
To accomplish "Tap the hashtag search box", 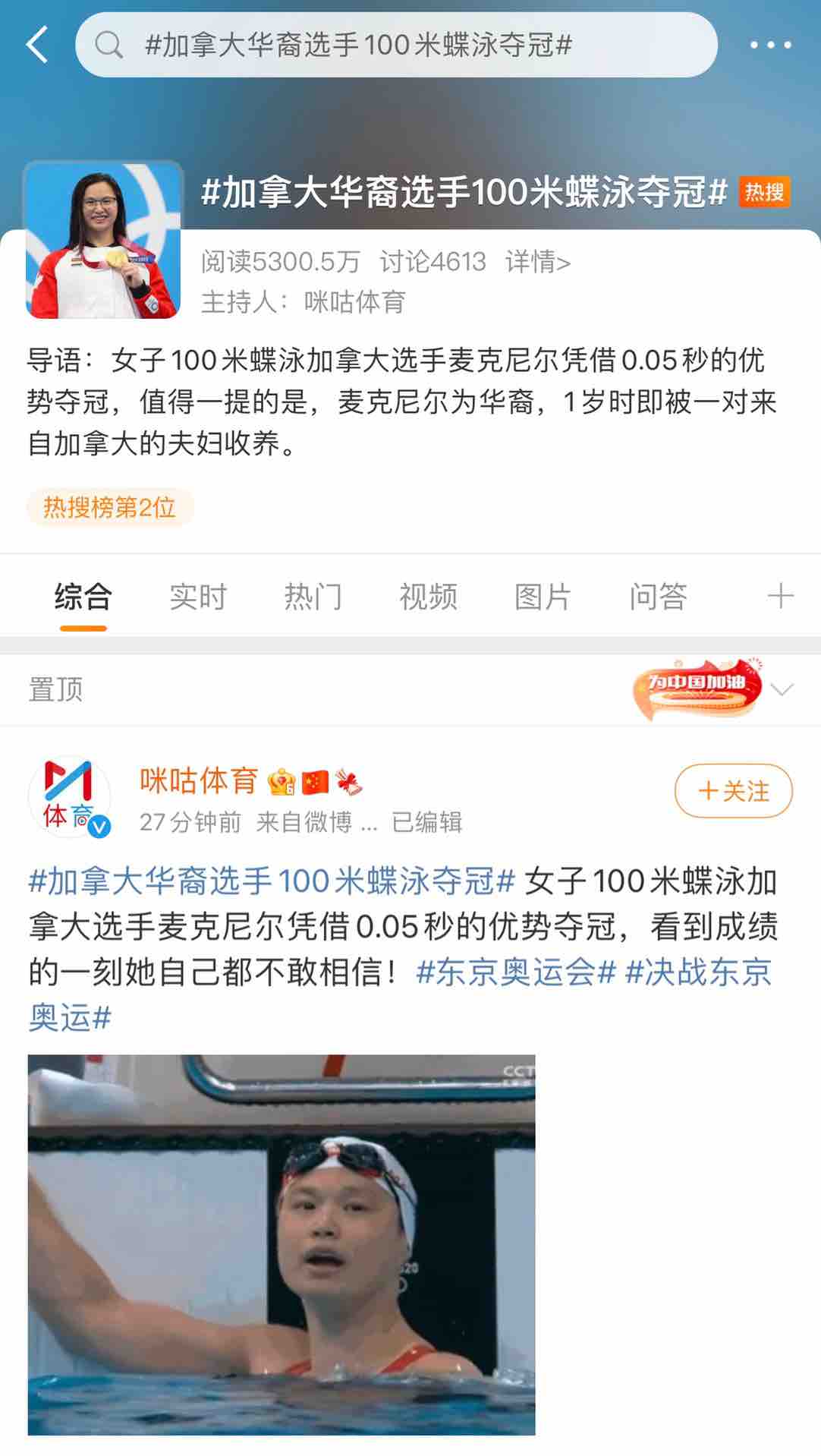I will (x=396, y=45).
